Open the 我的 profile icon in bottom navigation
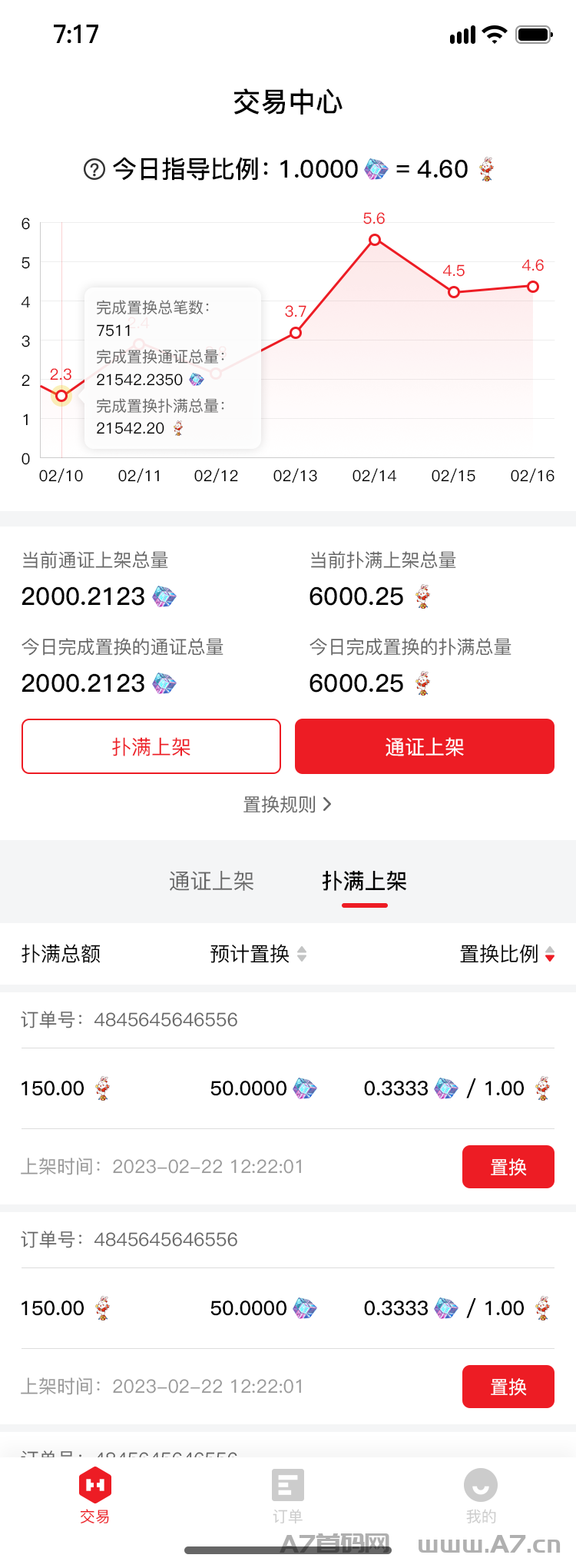 pyautogui.click(x=481, y=1484)
